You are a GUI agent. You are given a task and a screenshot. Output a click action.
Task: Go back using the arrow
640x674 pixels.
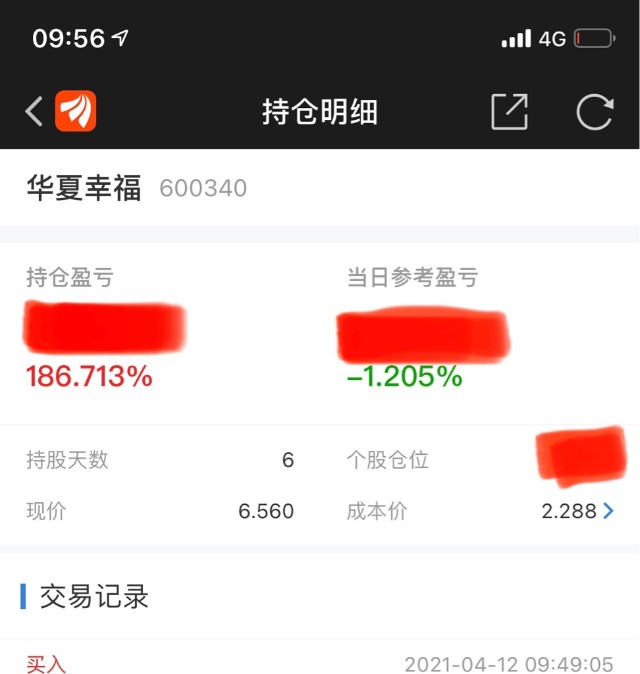coord(34,111)
